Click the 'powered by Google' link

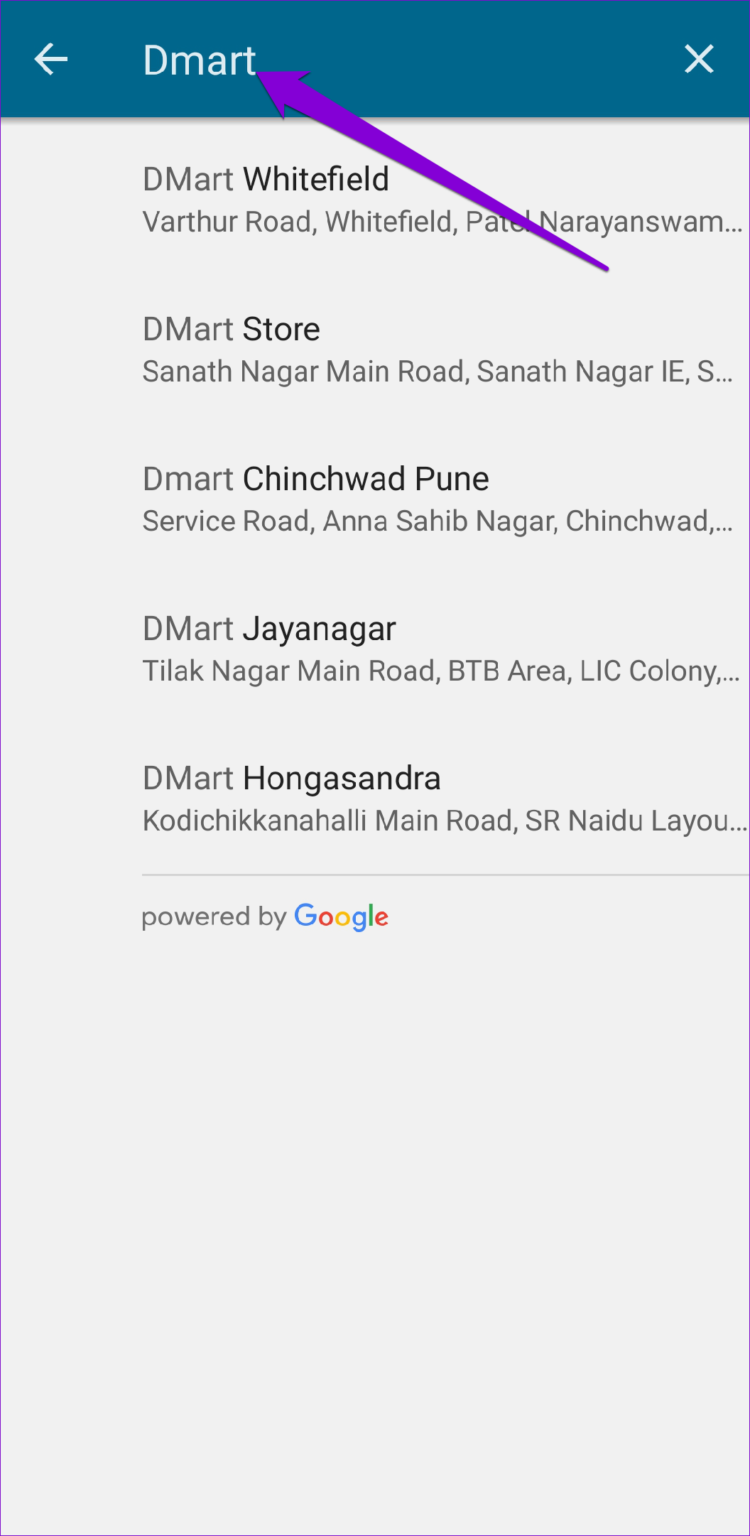264,916
